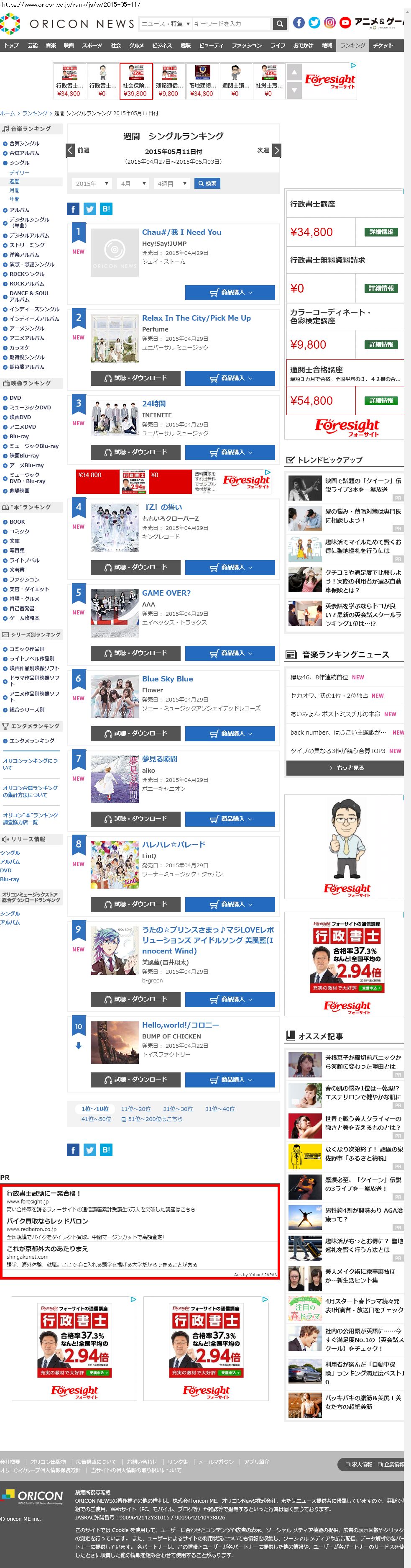This screenshot has height=1568, width=411.
Task: Open 月間 monthly ranking link
Action: pyautogui.click(x=15, y=190)
